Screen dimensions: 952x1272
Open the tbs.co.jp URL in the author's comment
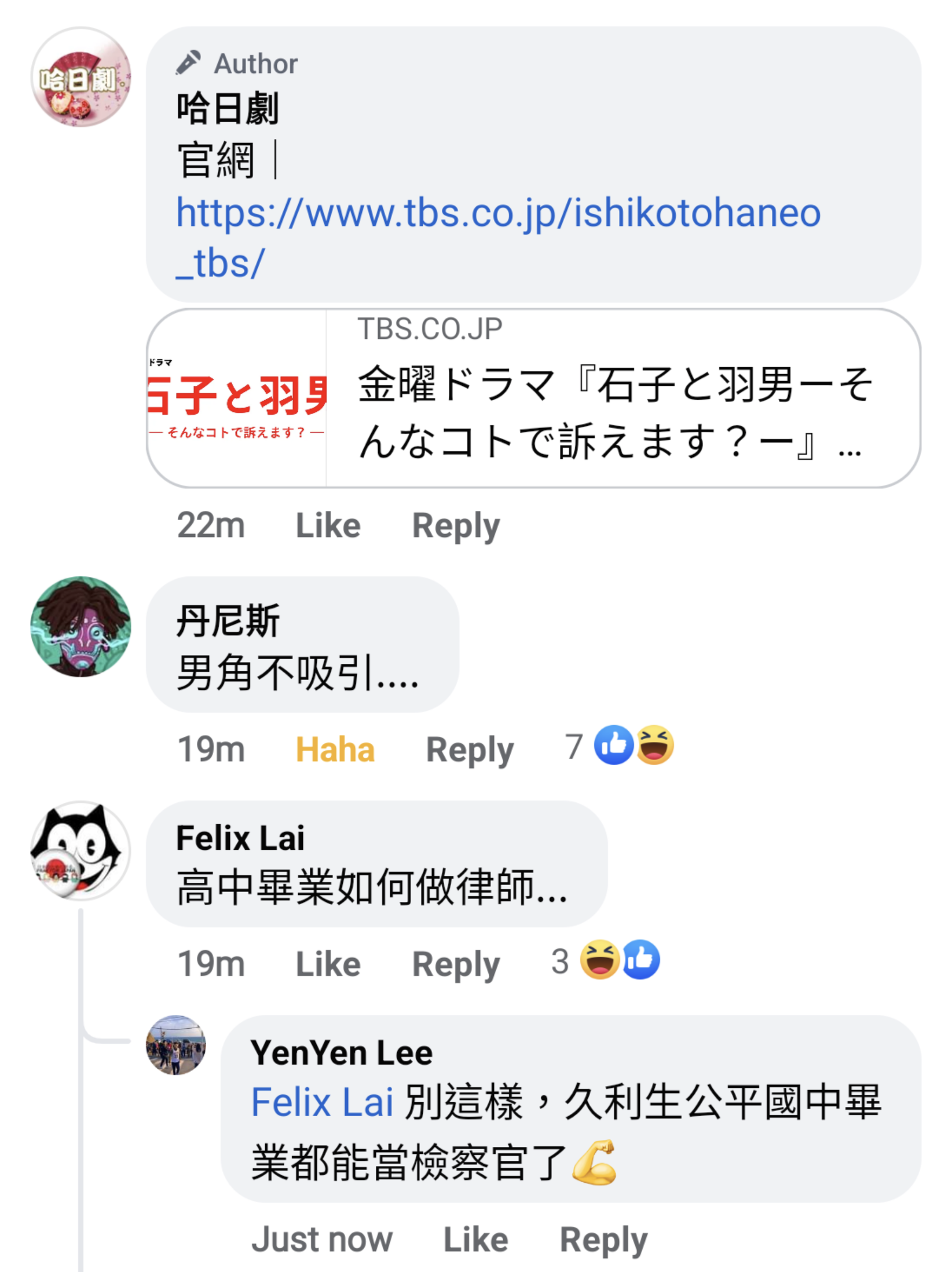pyautogui.click(x=498, y=213)
